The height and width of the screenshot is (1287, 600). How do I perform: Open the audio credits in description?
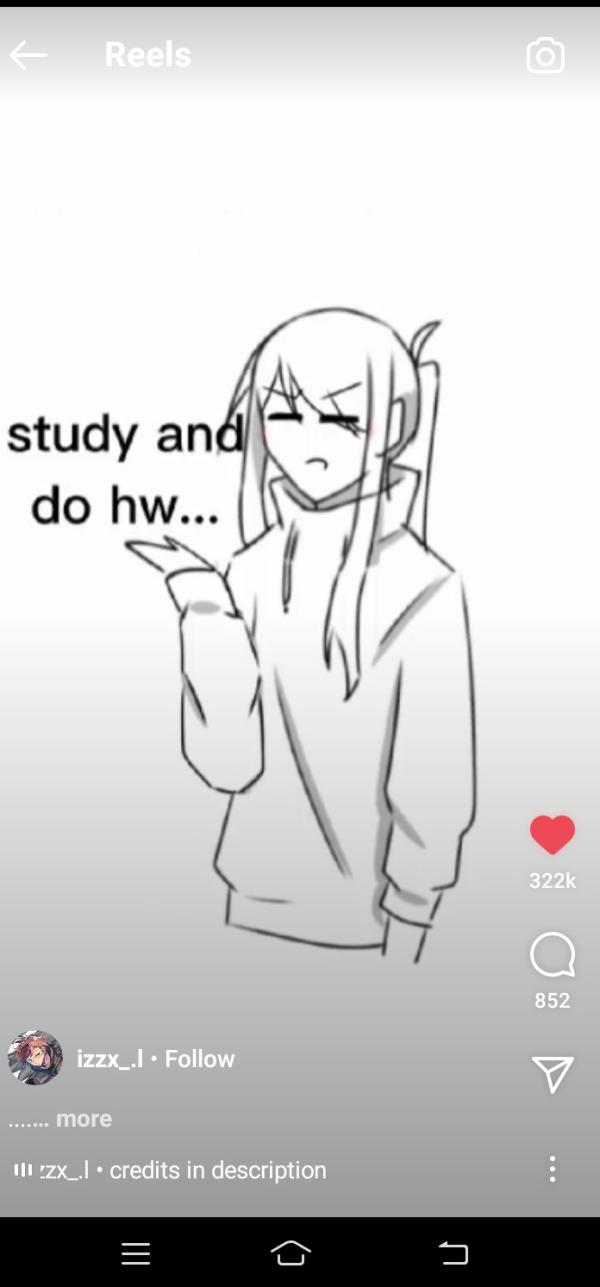(x=180, y=1170)
